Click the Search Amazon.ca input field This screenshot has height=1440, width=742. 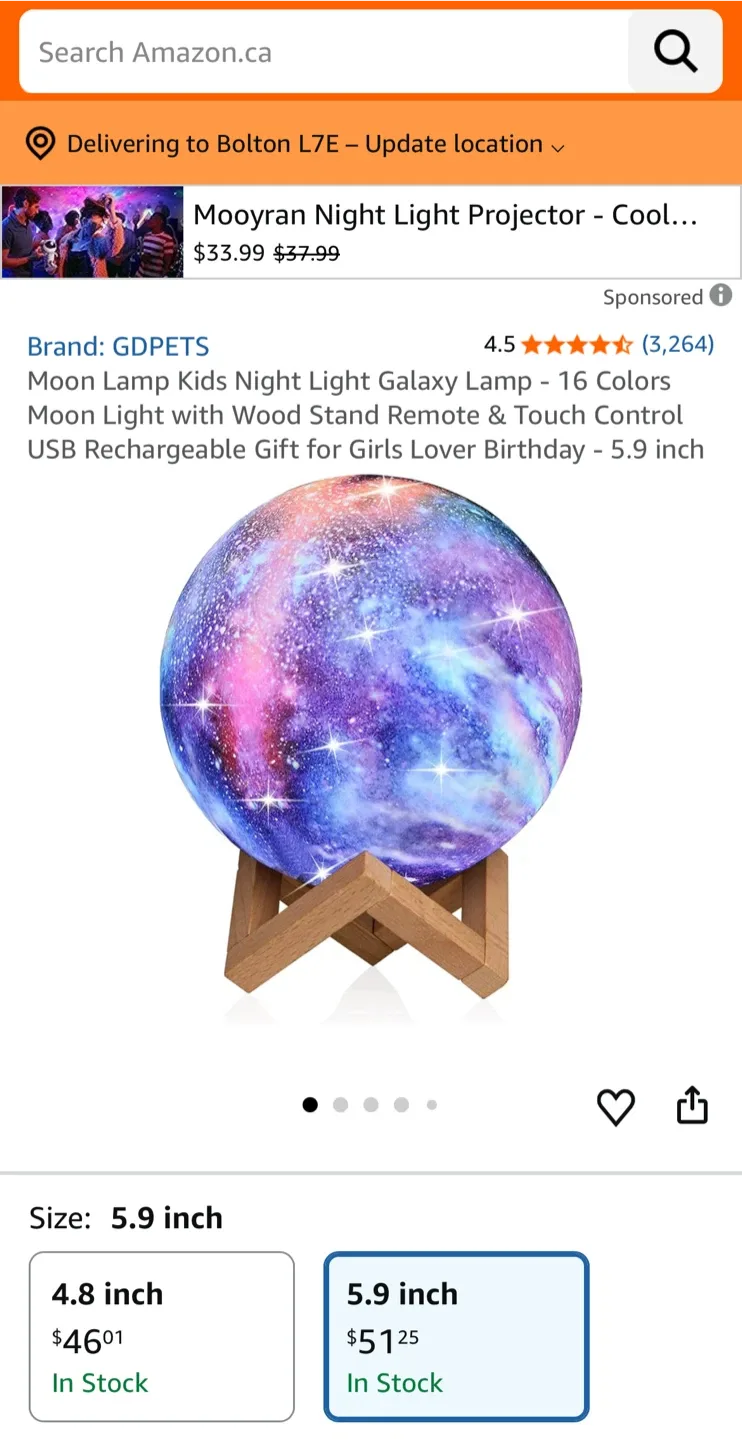tap(300, 52)
